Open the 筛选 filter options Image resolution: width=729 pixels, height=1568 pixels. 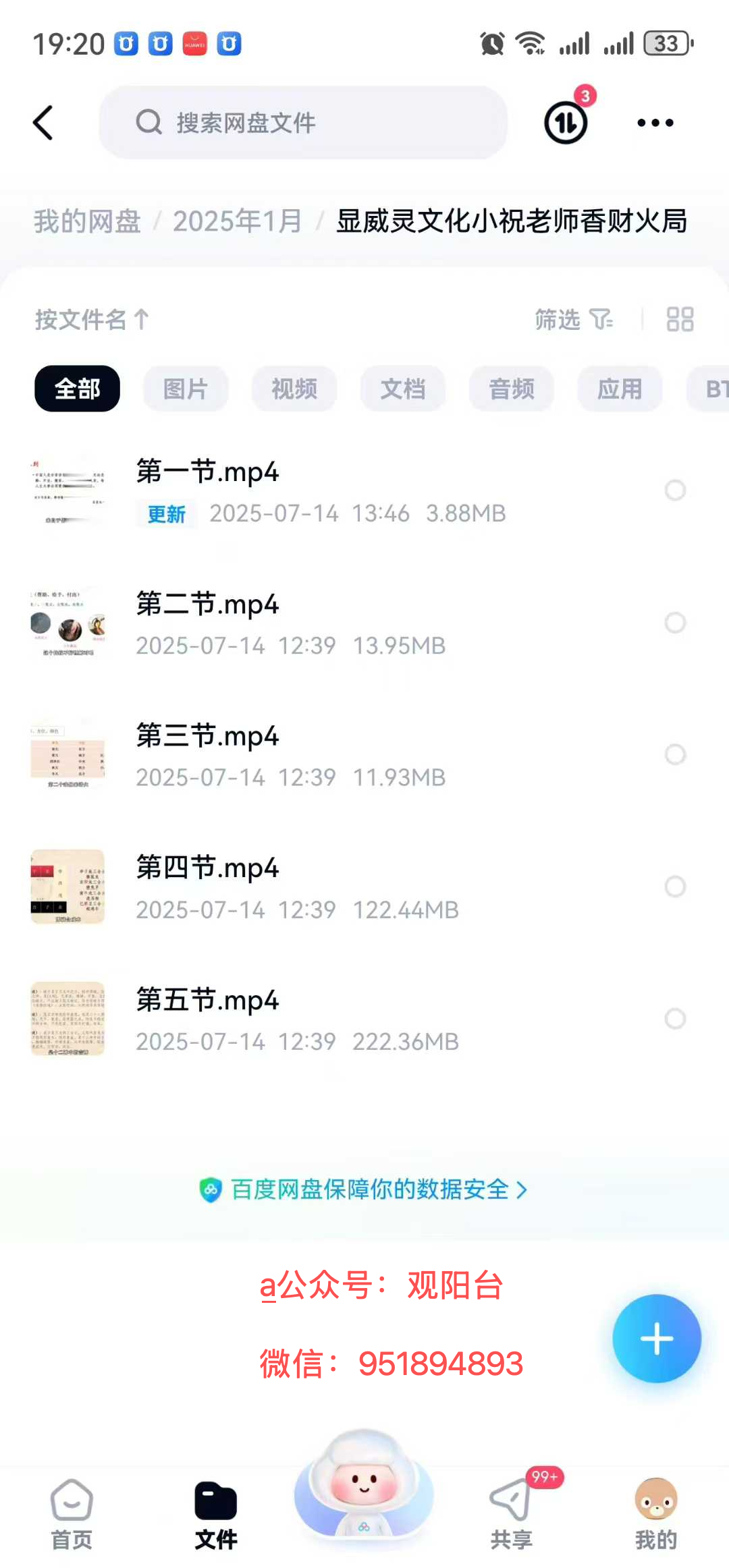coord(574,319)
